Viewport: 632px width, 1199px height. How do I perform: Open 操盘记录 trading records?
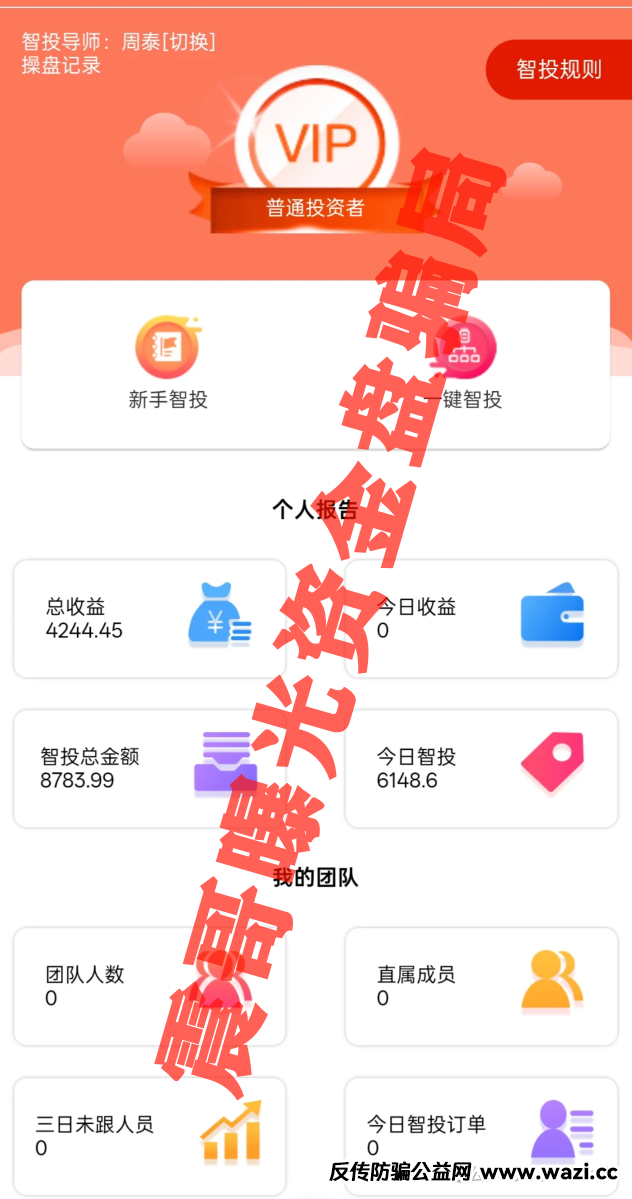click(61, 66)
